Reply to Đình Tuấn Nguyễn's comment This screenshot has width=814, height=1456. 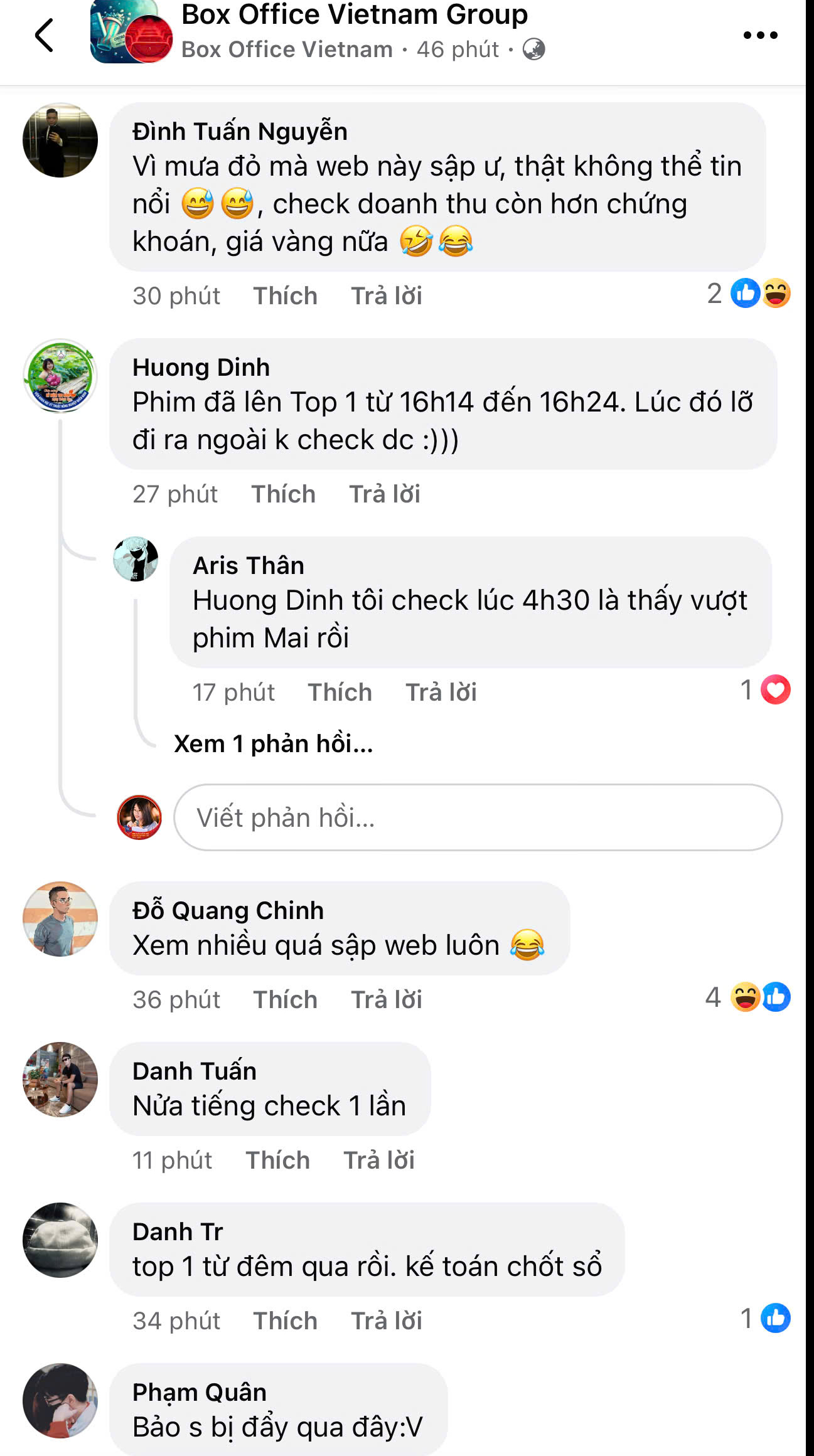[x=386, y=295]
